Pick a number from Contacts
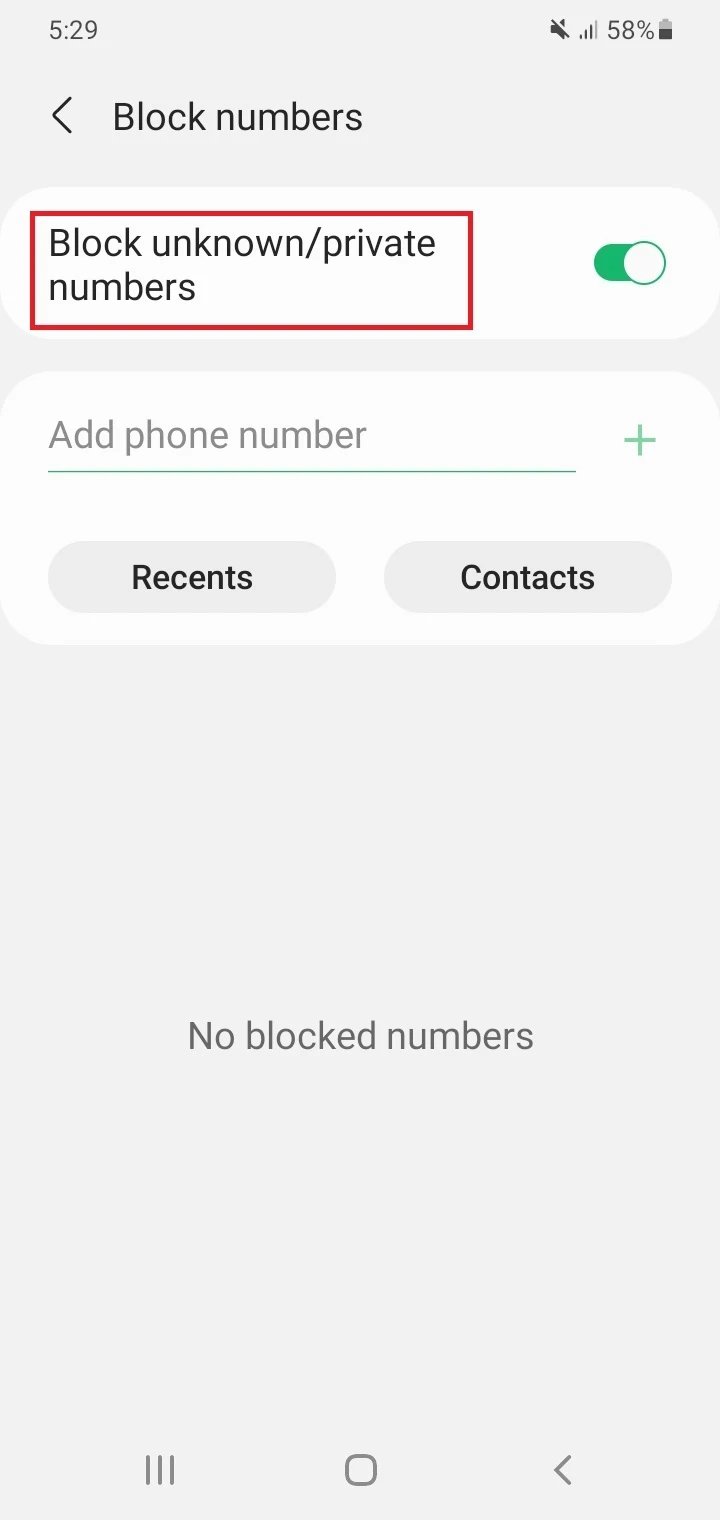Viewport: 720px width, 1520px height. (528, 577)
